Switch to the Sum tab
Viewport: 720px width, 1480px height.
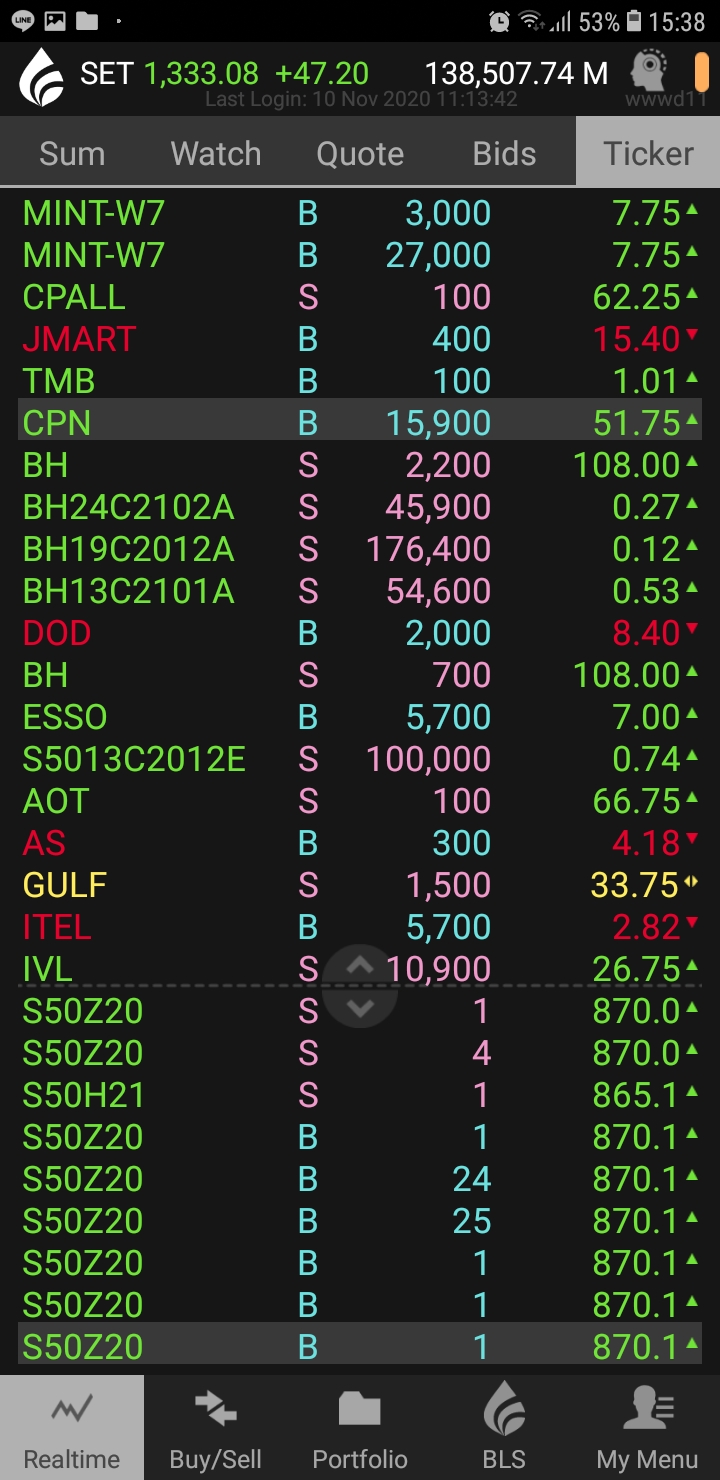(72, 153)
